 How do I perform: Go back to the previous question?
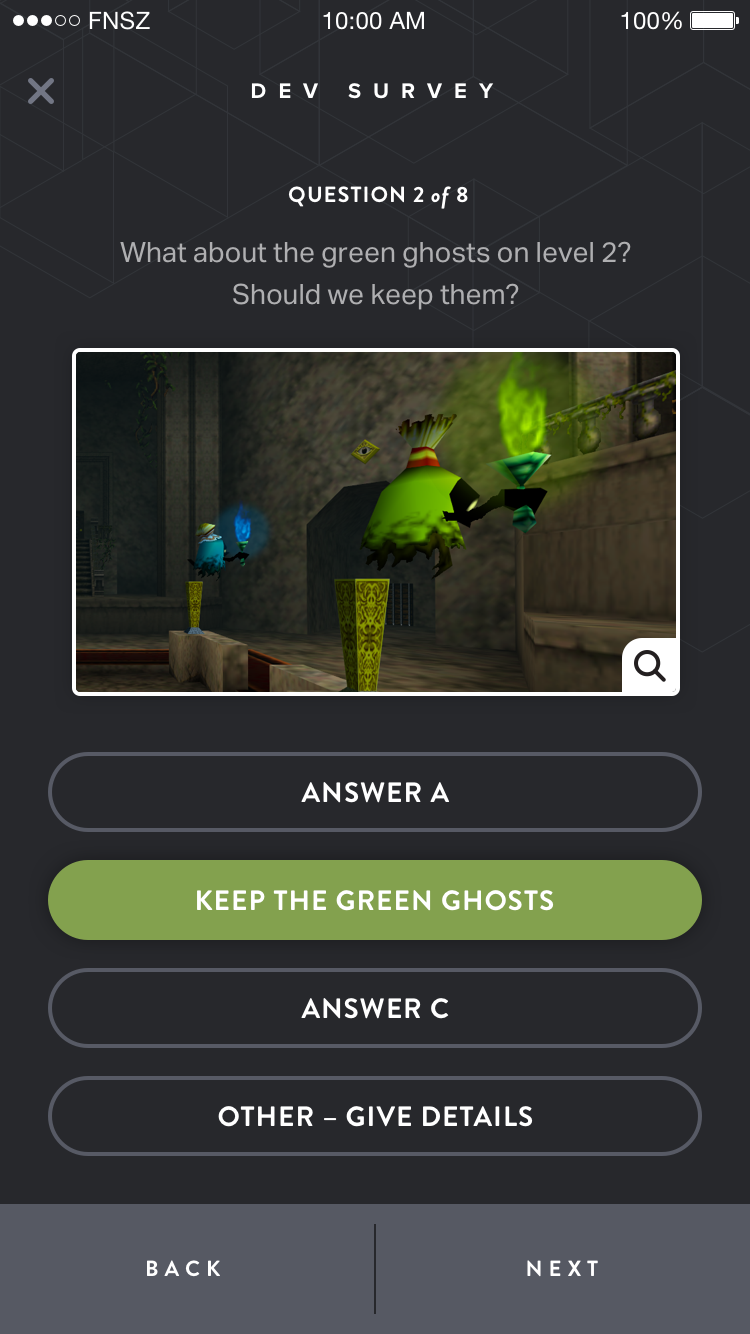pos(186,1268)
